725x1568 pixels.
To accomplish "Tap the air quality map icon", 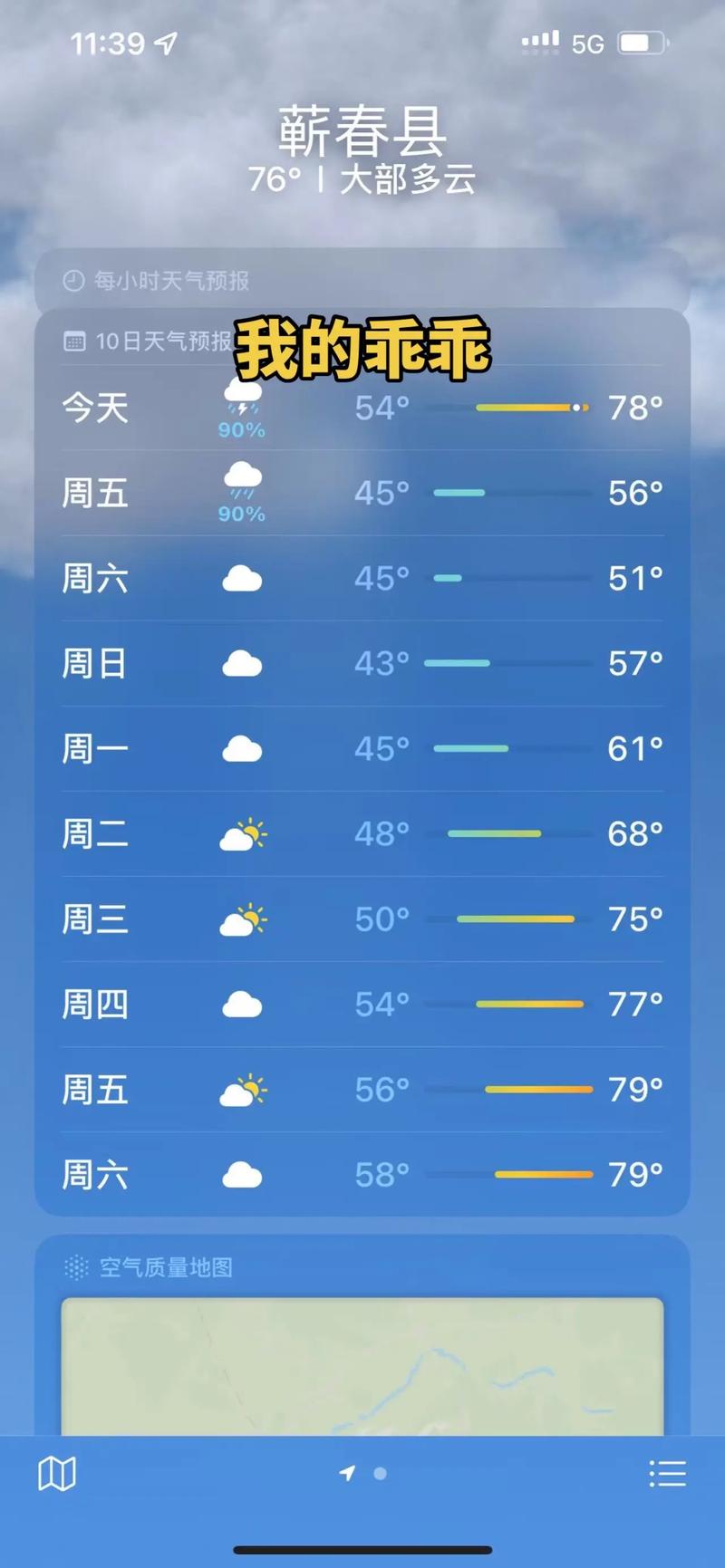I will click(74, 1267).
